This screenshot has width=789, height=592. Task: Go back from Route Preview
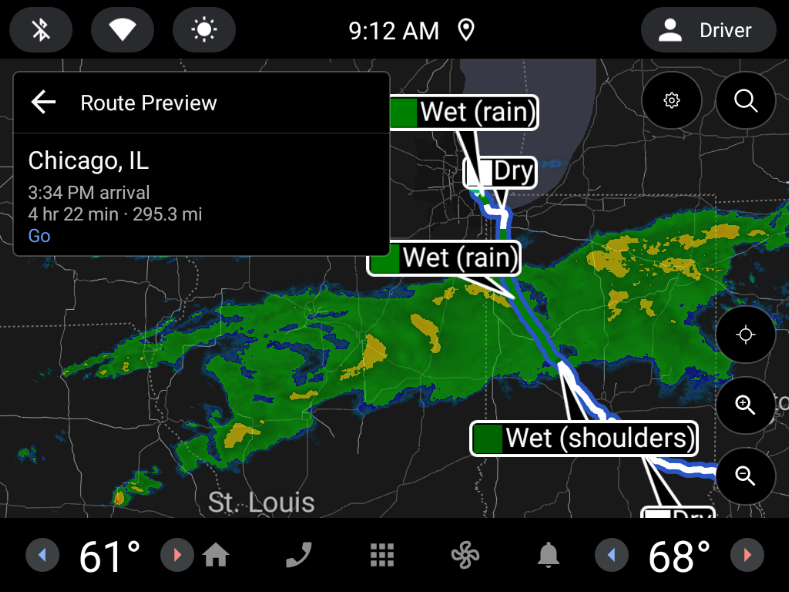(43, 102)
